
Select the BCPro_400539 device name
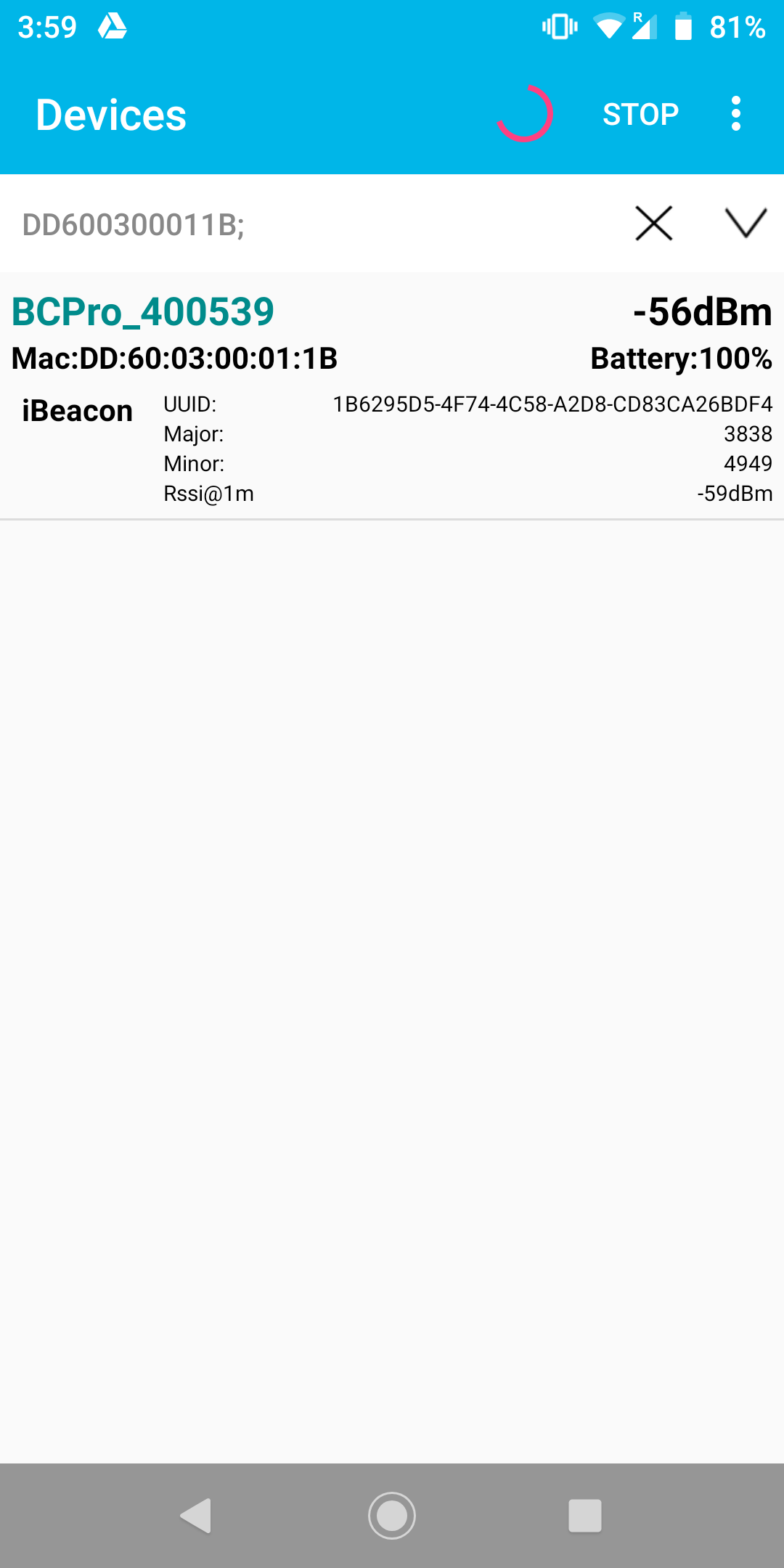click(x=143, y=314)
